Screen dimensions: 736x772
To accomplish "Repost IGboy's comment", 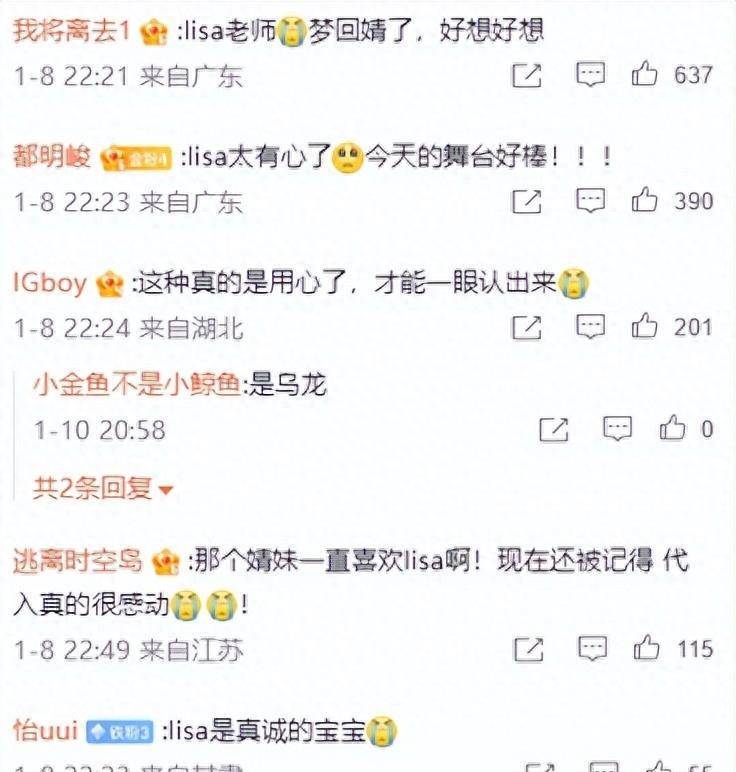I will click(527, 327).
